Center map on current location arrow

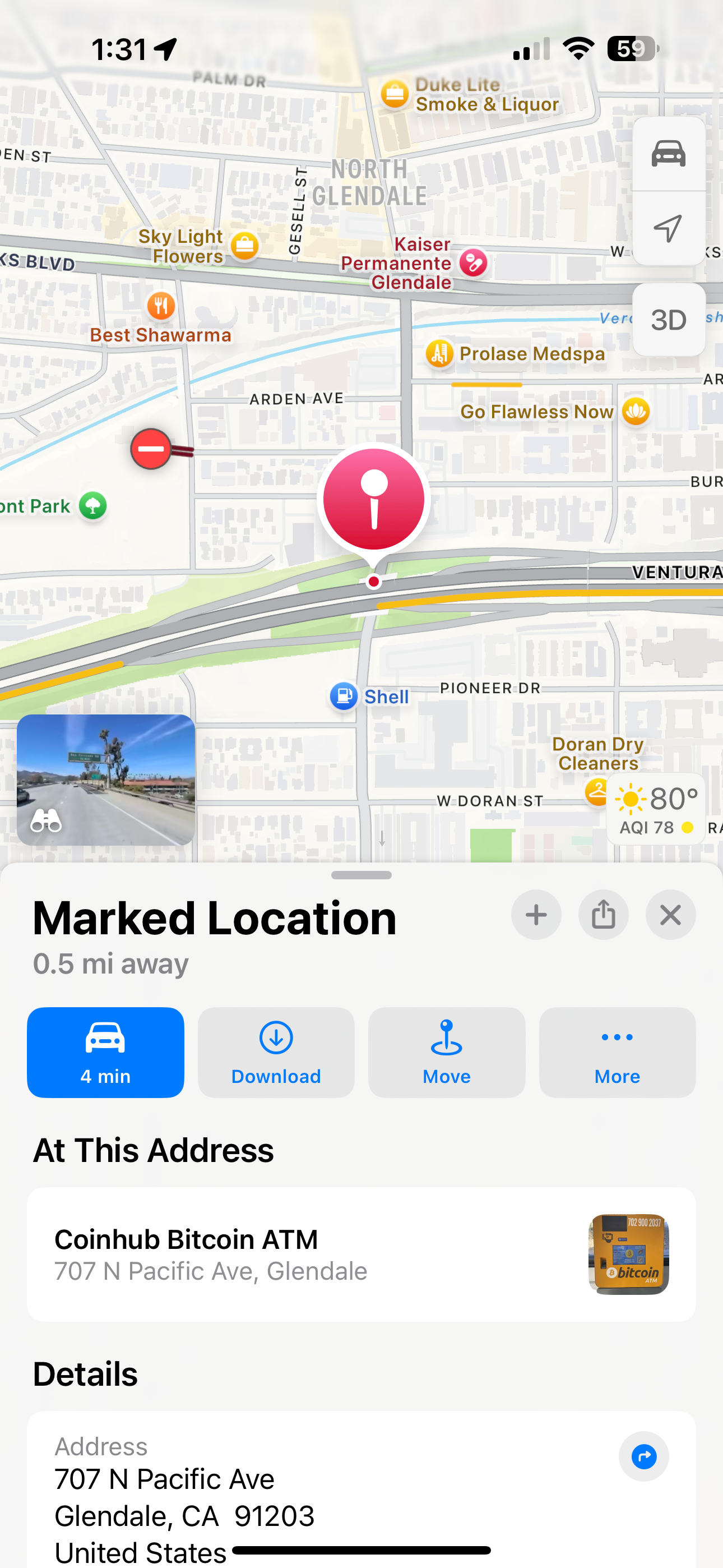pos(668,228)
